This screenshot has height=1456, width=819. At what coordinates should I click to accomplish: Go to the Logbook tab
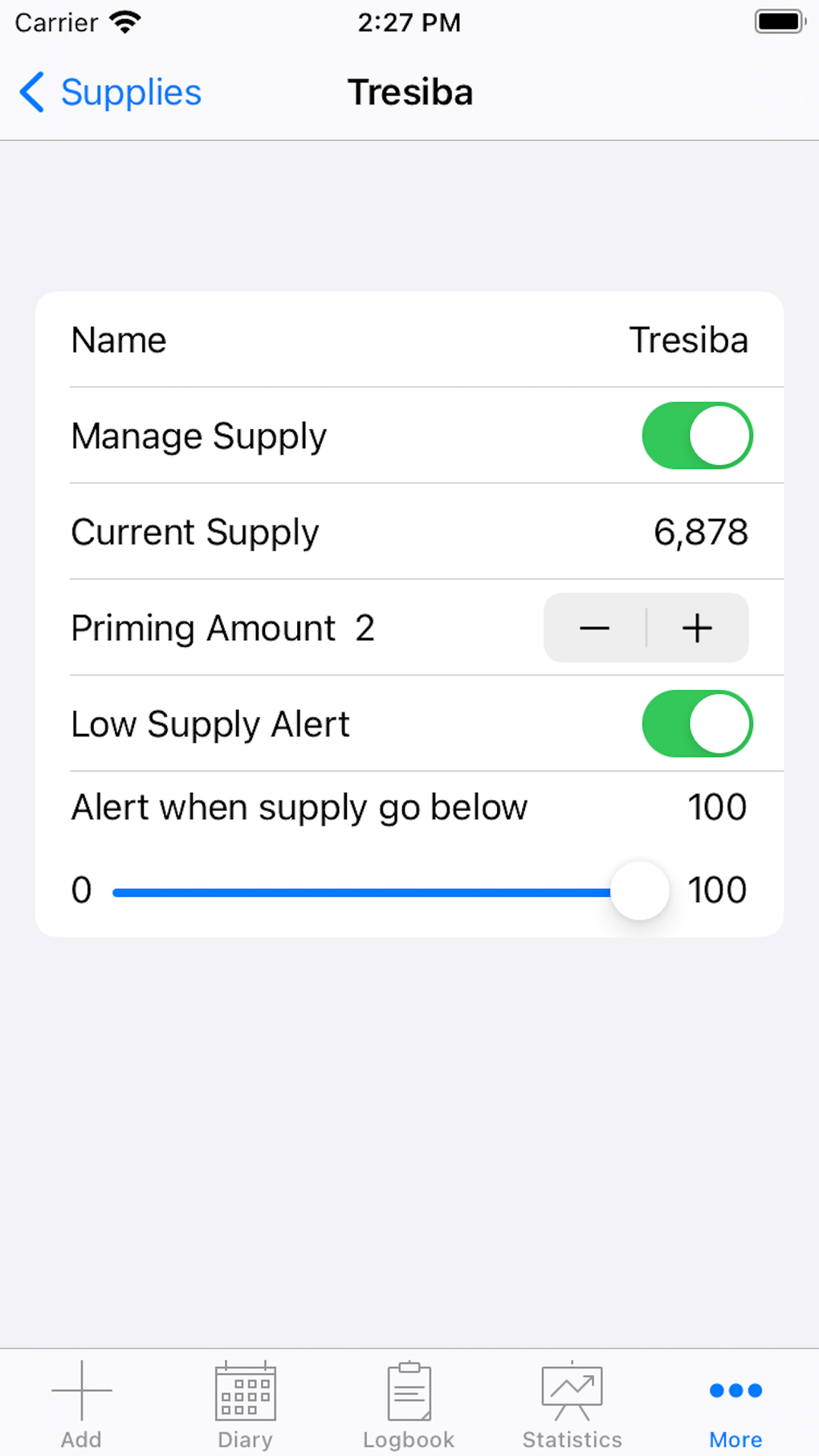click(x=409, y=1404)
